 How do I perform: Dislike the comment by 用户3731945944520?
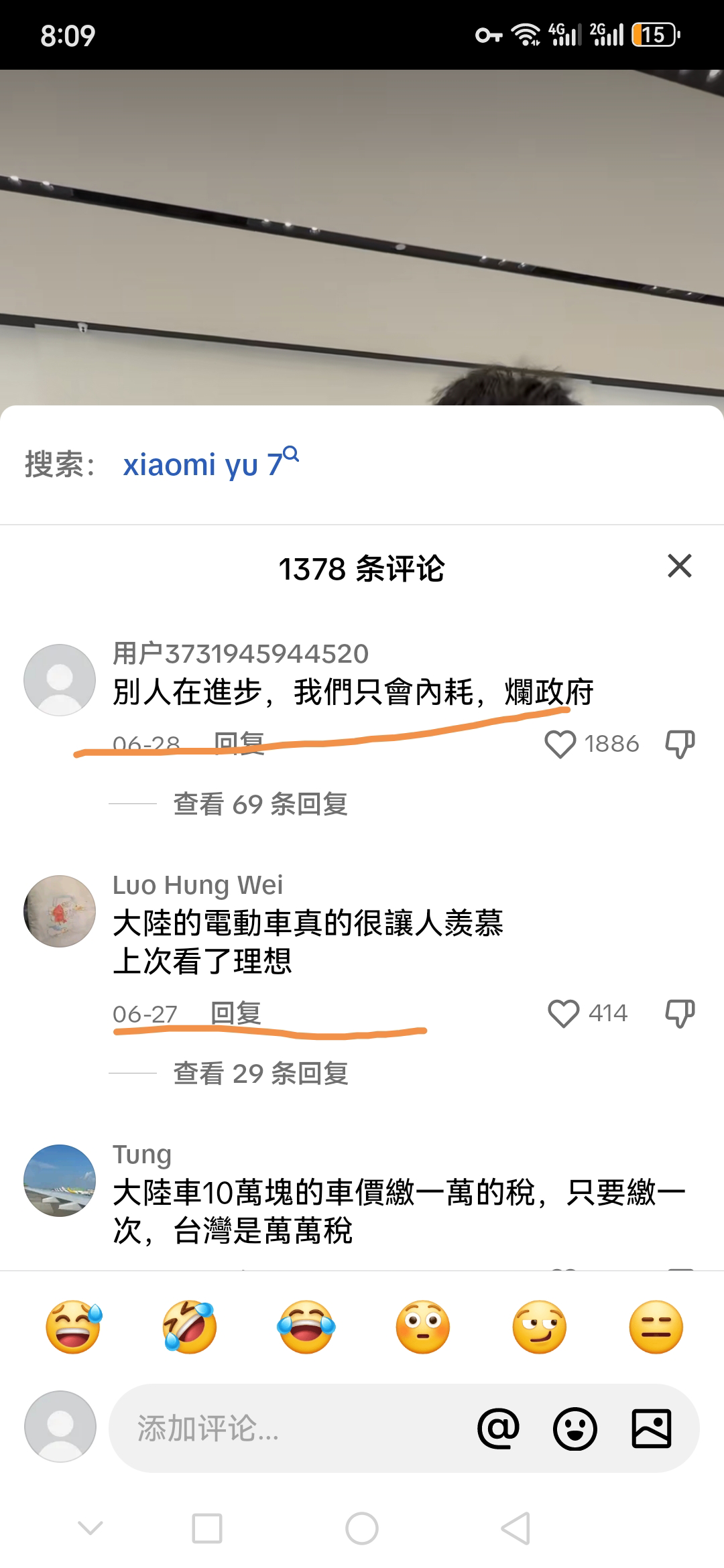point(679,744)
